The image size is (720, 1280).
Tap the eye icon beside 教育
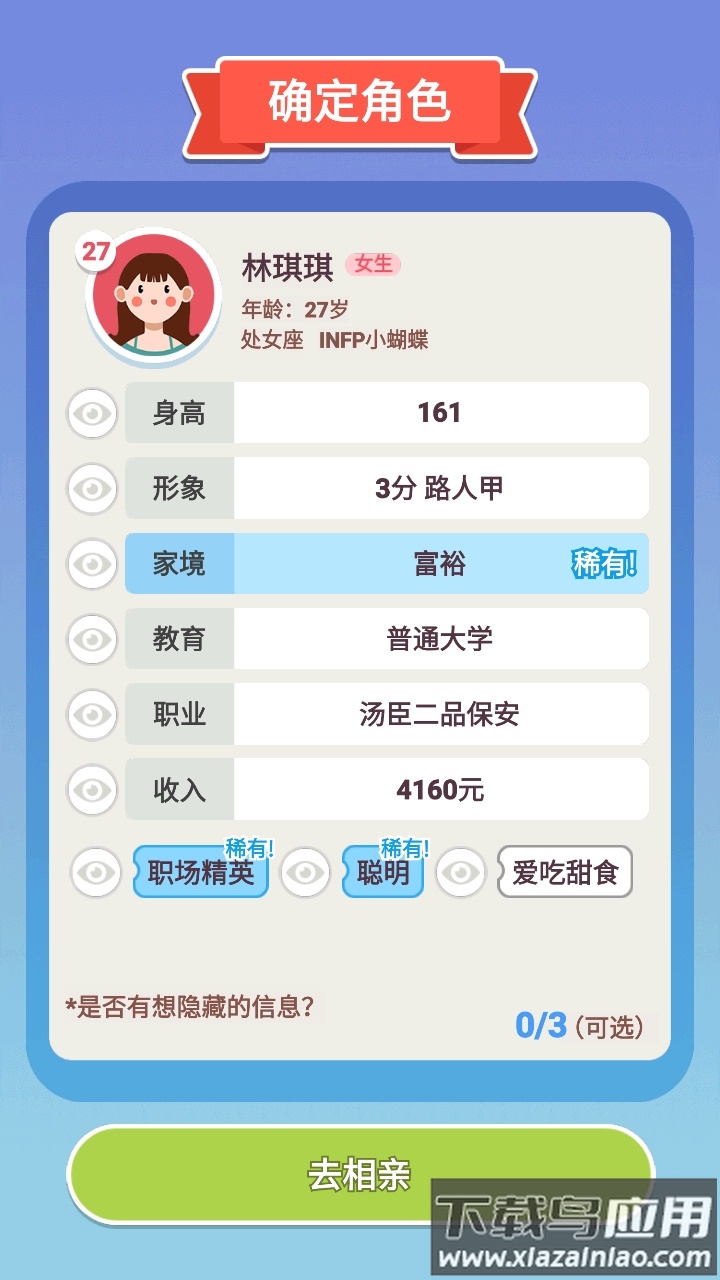pos(92,639)
